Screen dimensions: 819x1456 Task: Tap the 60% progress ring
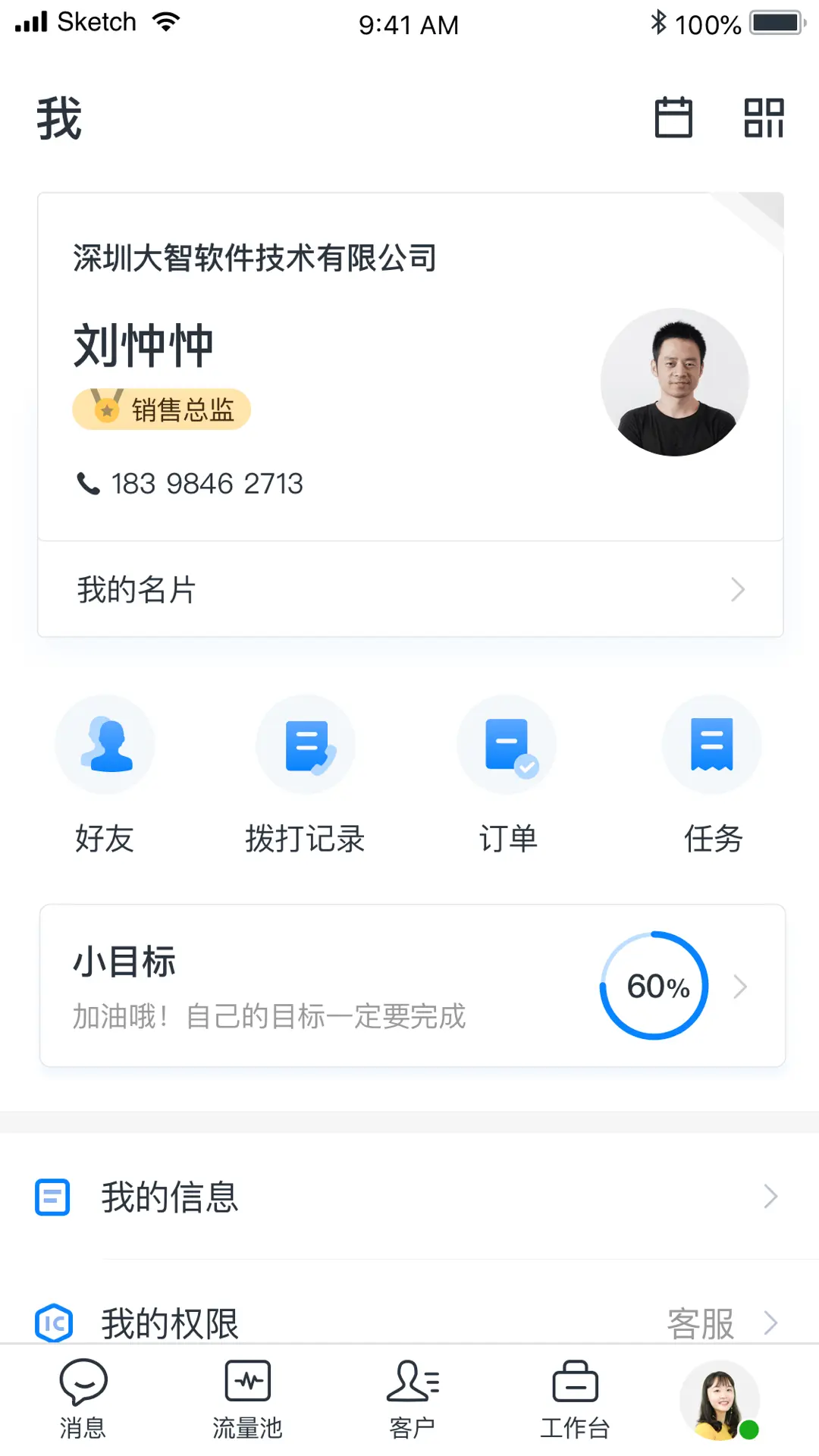pos(654,986)
